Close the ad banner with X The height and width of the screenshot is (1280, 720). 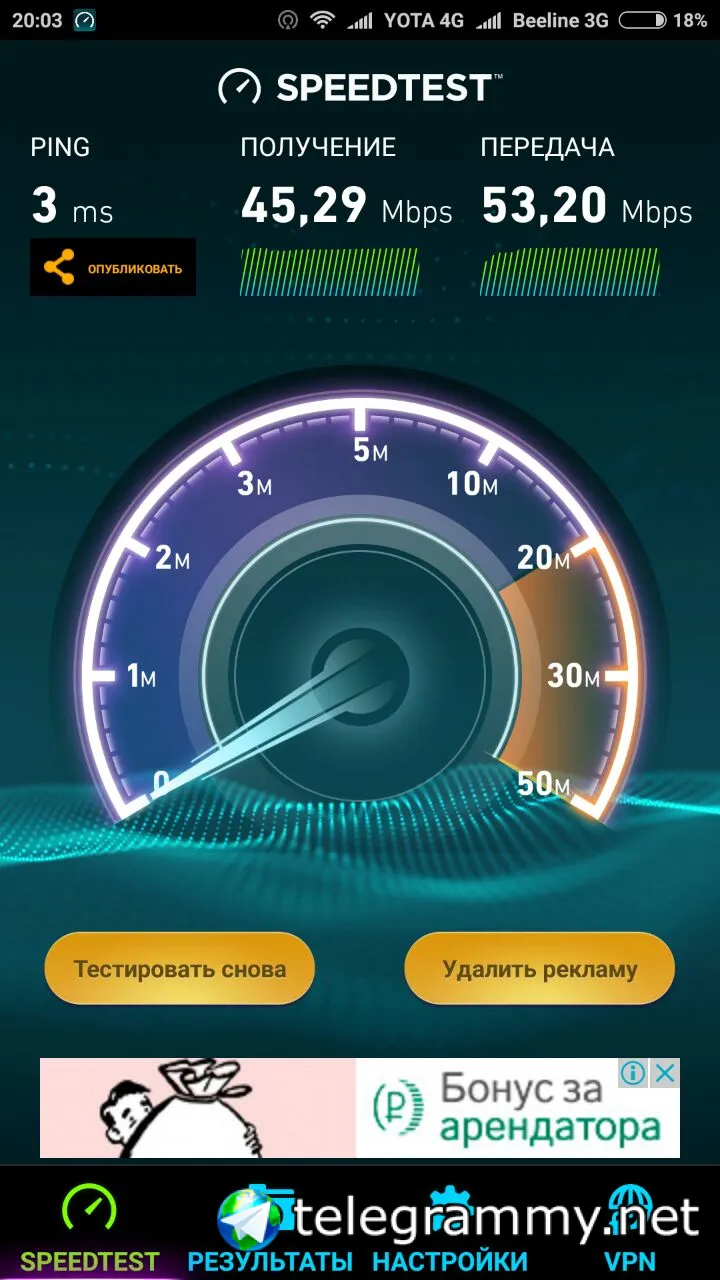(x=665, y=1074)
